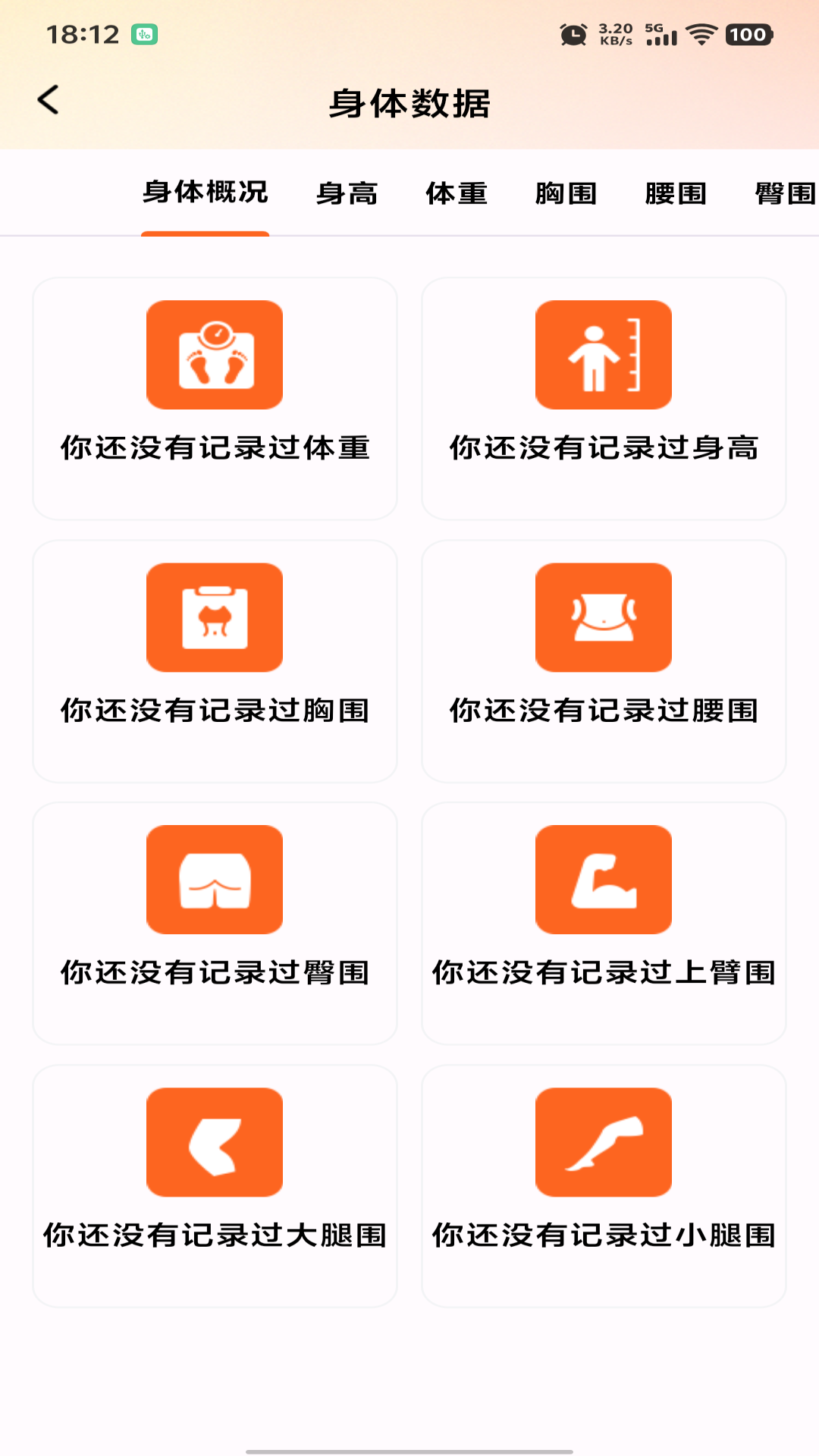Open the chest circumference record icon
Viewport: 819px width, 1456px height.
pos(215,617)
